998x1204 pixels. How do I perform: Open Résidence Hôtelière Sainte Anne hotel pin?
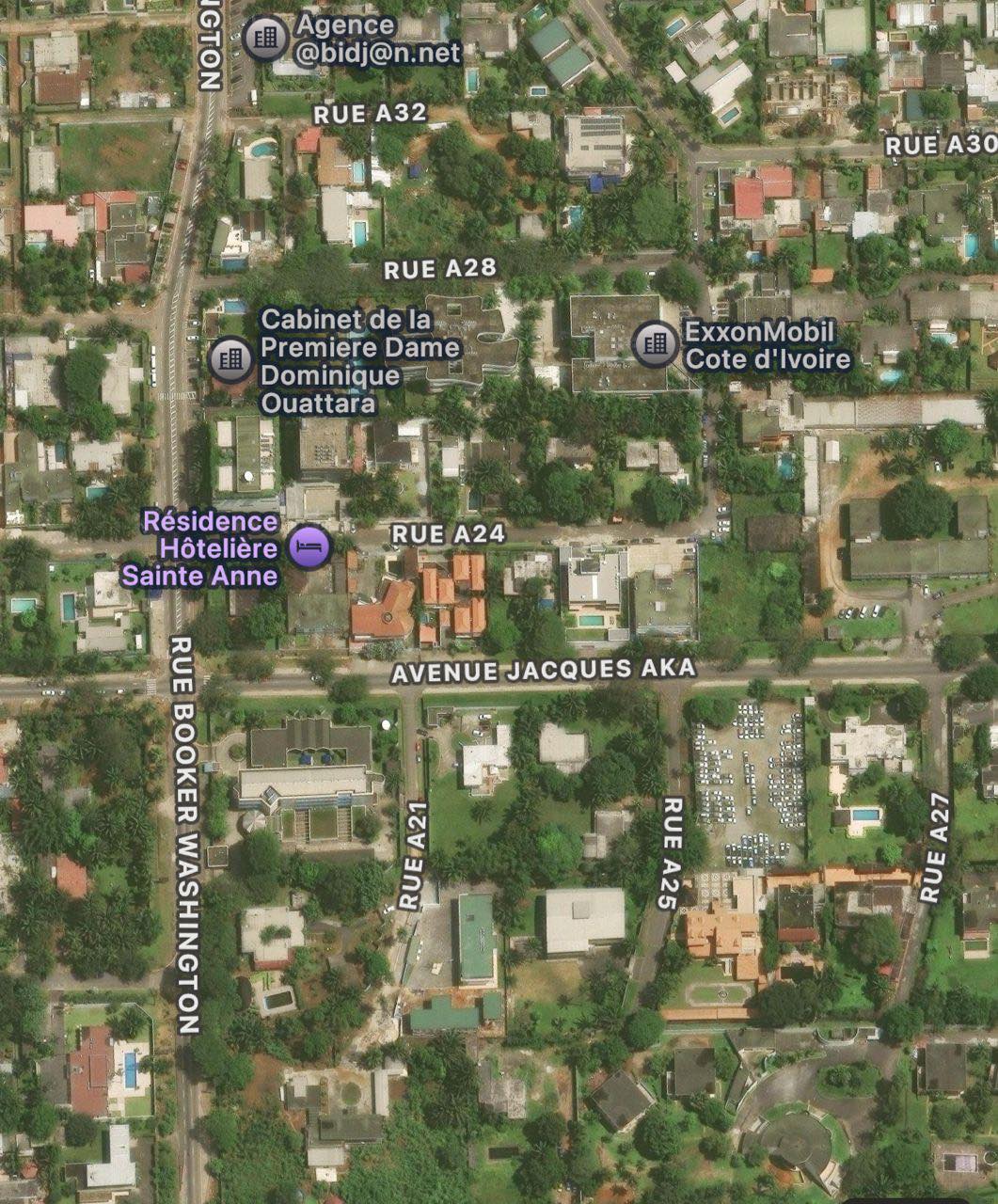(309, 547)
